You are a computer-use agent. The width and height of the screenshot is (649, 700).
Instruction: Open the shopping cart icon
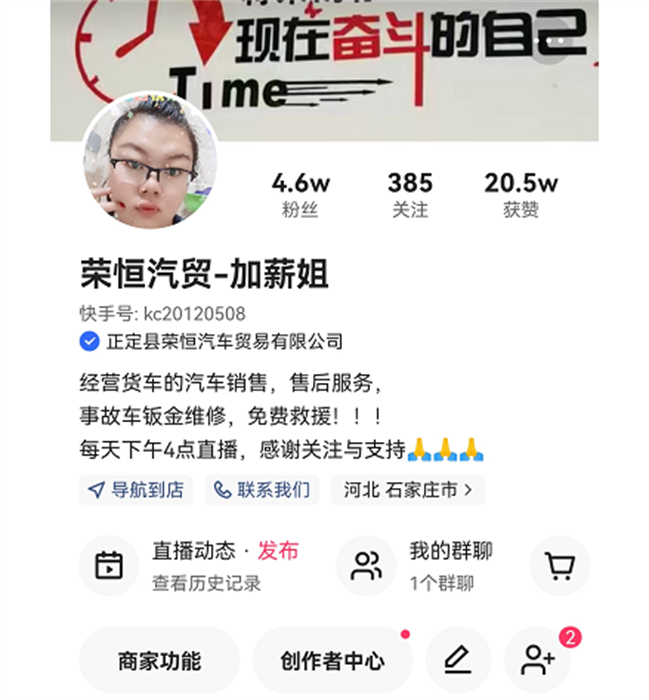click(x=560, y=566)
